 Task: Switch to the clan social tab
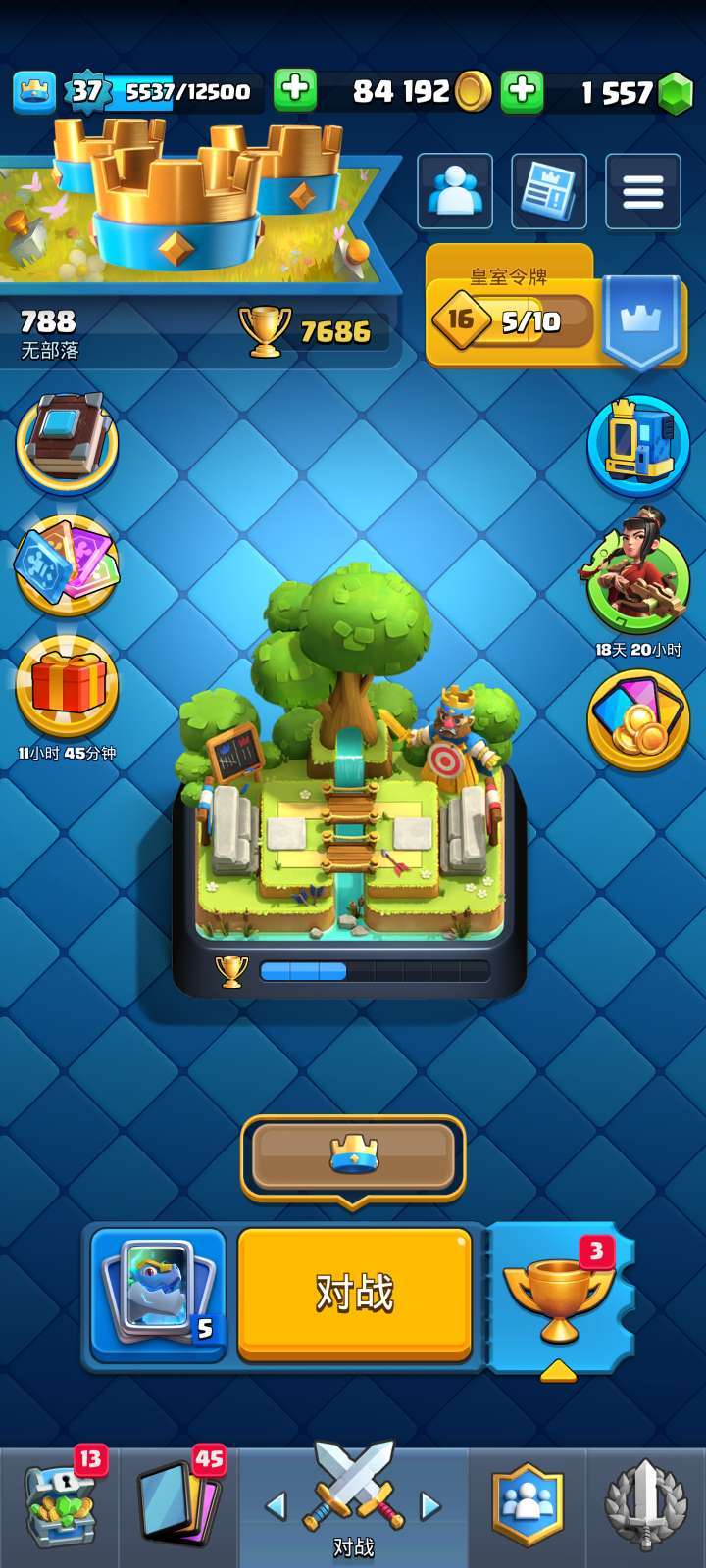tap(528, 1504)
